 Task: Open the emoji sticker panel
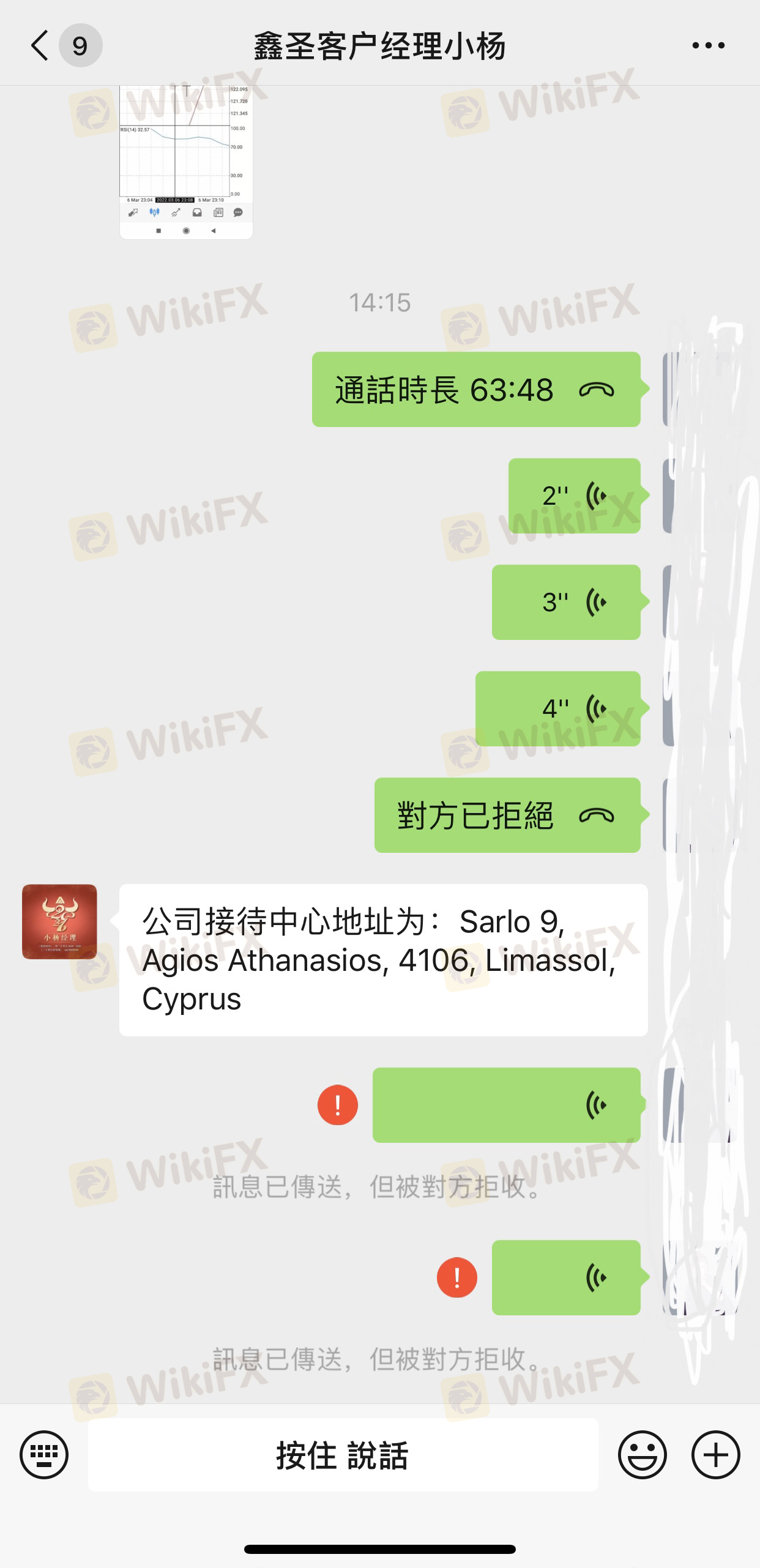click(643, 1454)
